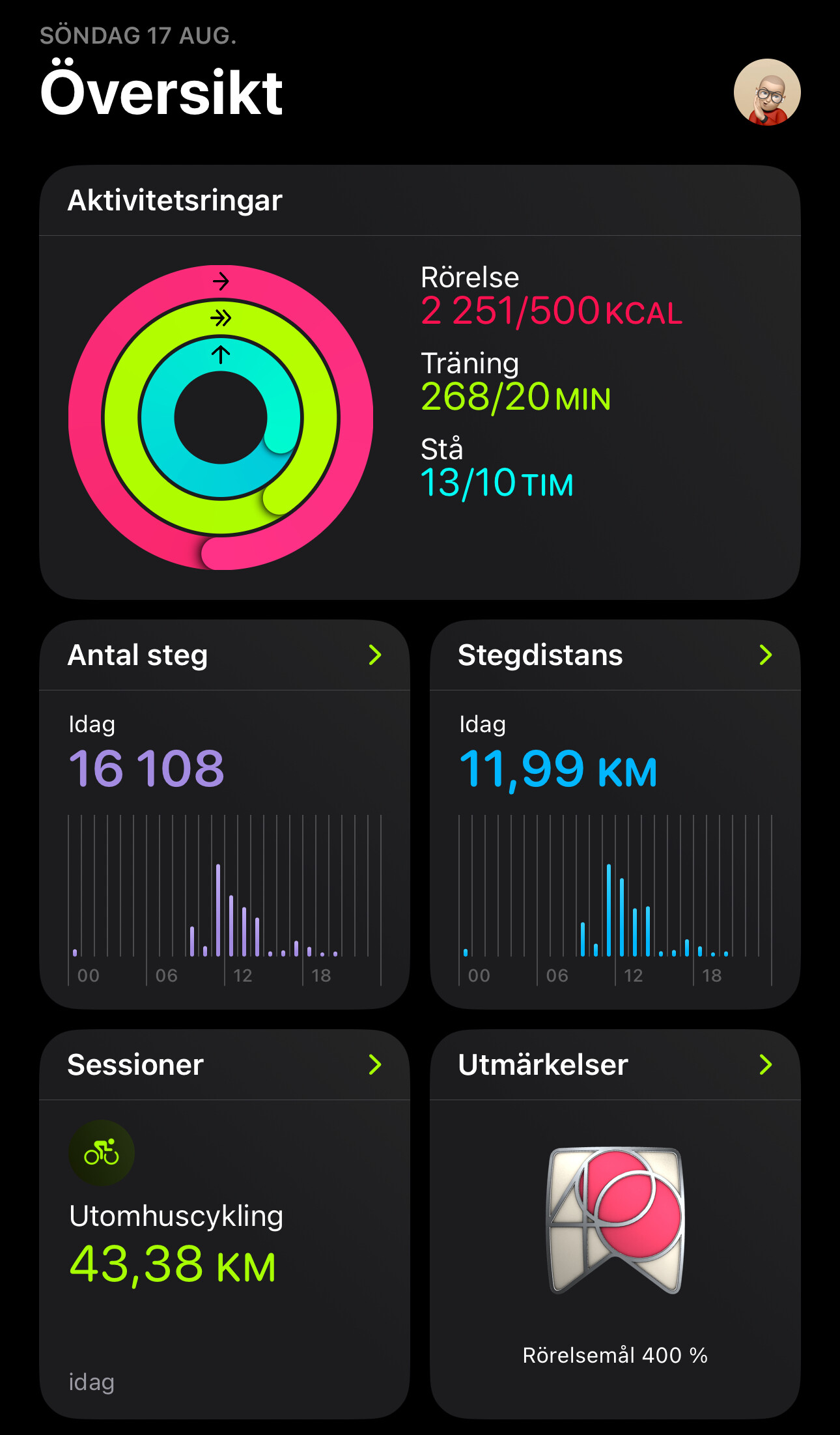The image size is (840, 1435).
Task: Open the Sessioner card with Utomhuscykling
Action: 225,1224
